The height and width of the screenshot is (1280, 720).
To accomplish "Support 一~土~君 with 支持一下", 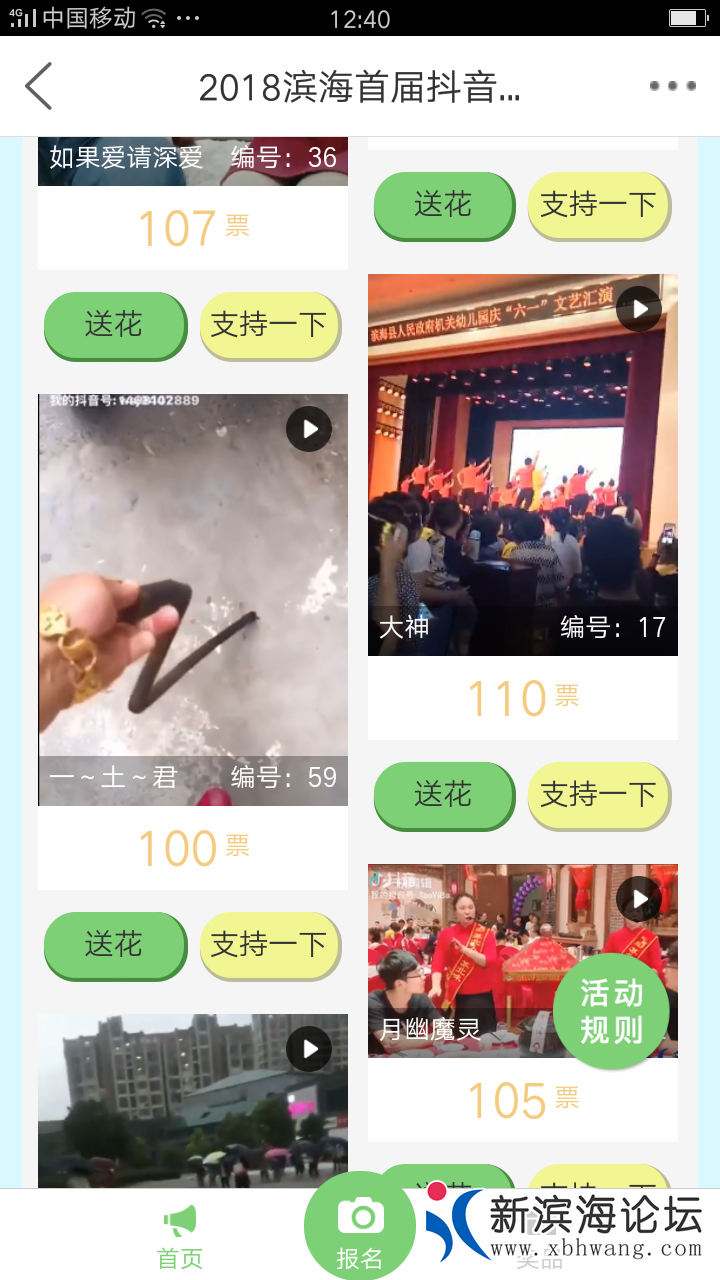I will click(x=269, y=945).
